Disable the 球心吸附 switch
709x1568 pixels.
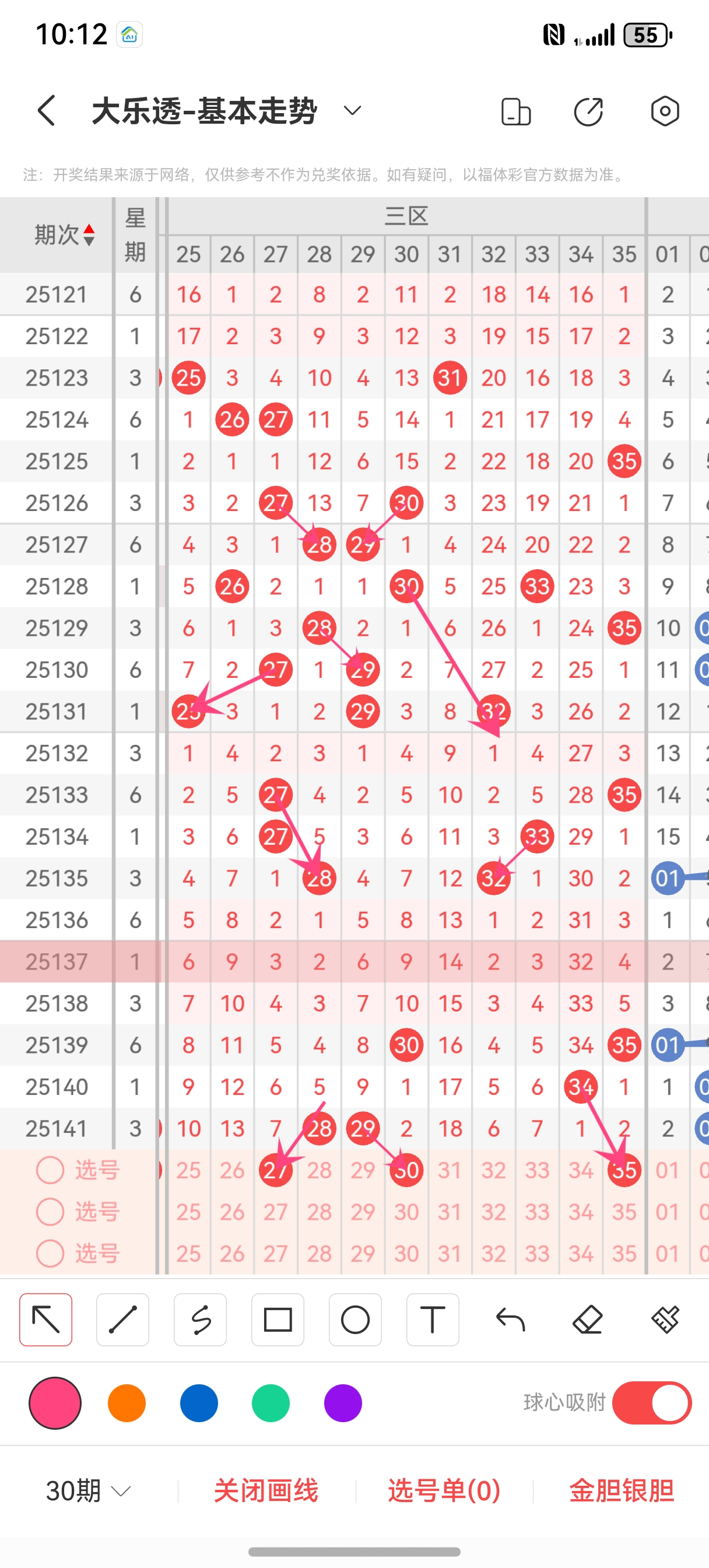(651, 1403)
